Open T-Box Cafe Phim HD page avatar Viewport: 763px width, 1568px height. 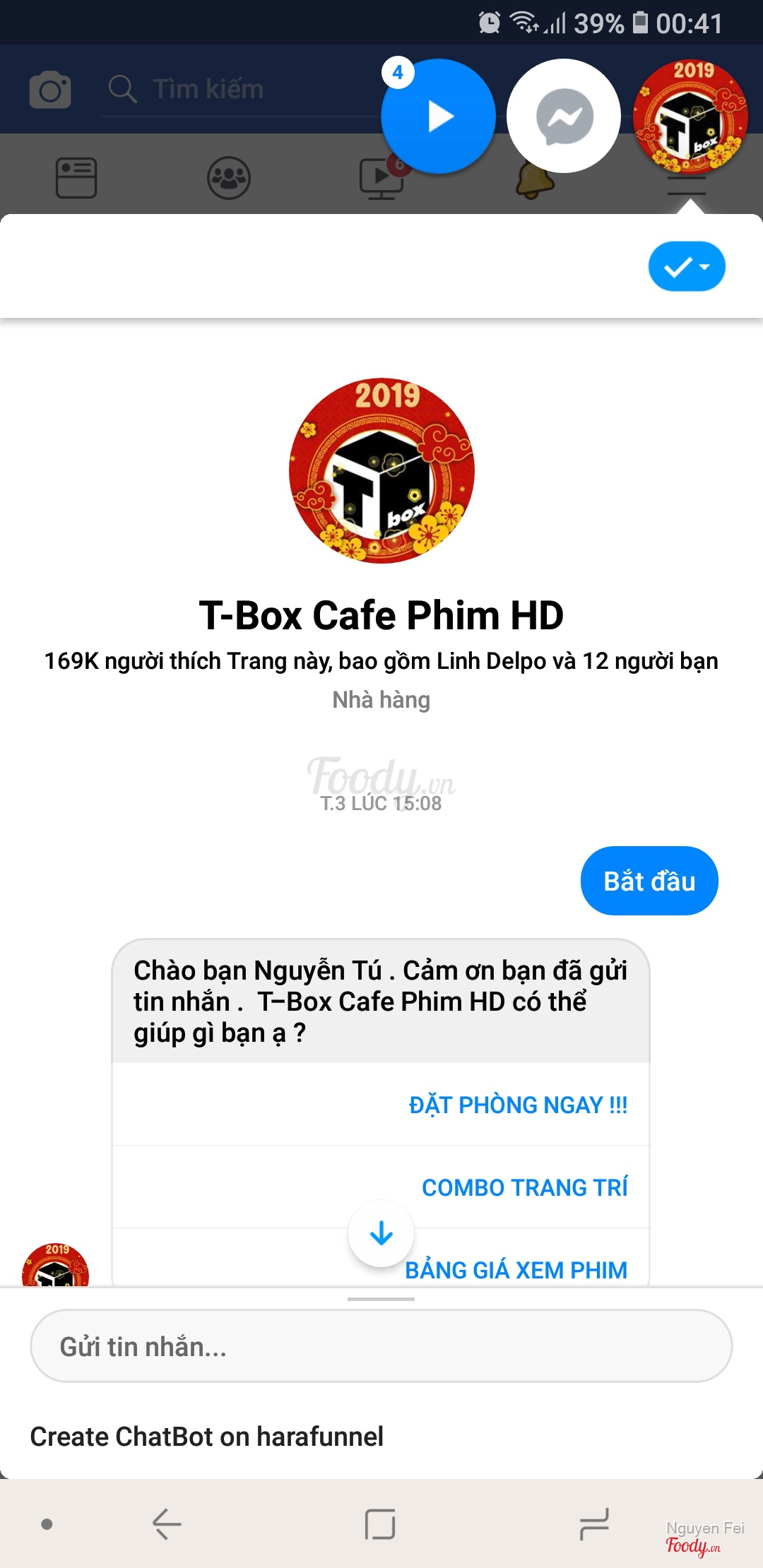pyautogui.click(x=381, y=470)
